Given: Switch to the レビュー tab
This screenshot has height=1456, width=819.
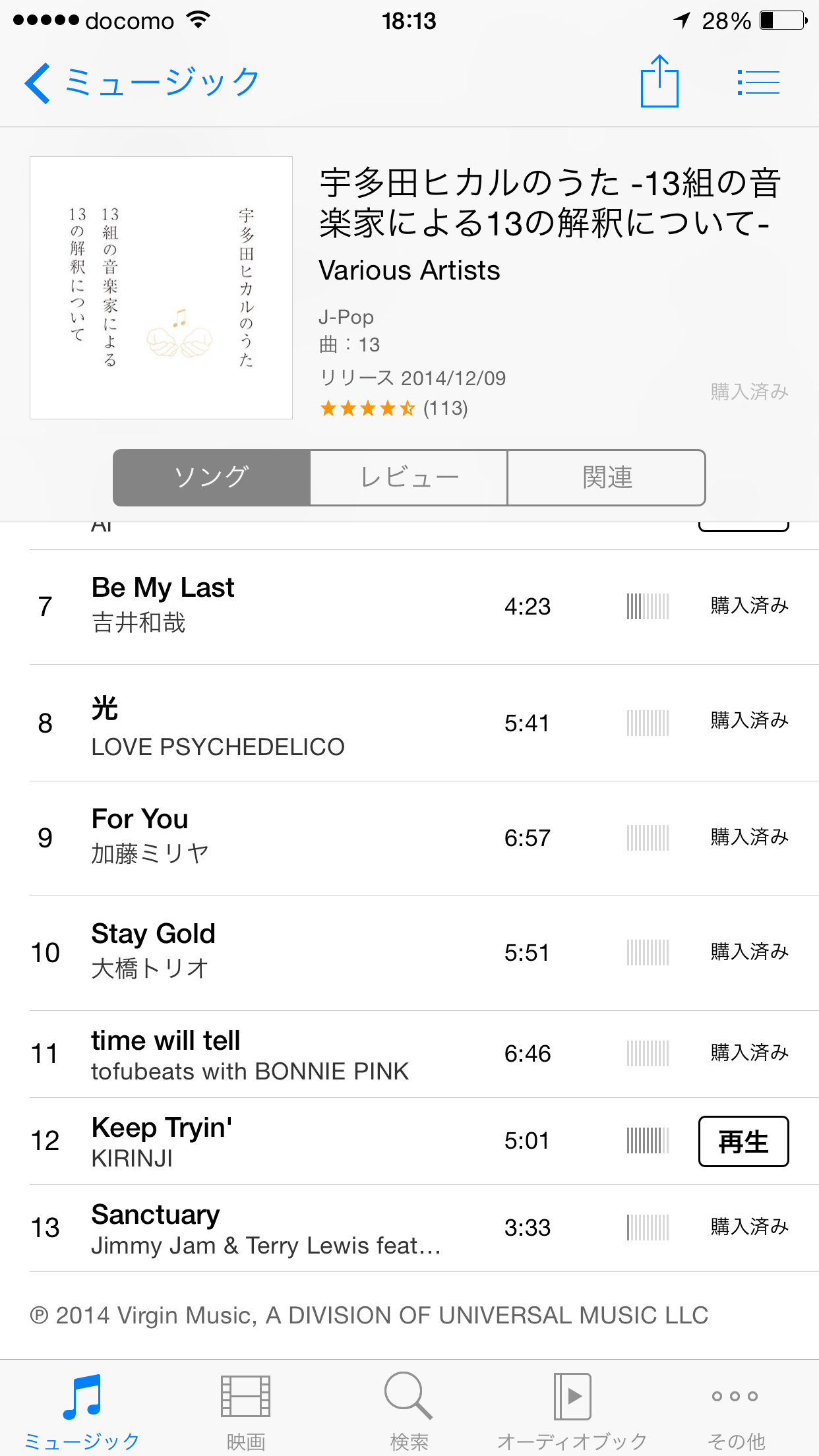Looking at the screenshot, I should (x=409, y=477).
